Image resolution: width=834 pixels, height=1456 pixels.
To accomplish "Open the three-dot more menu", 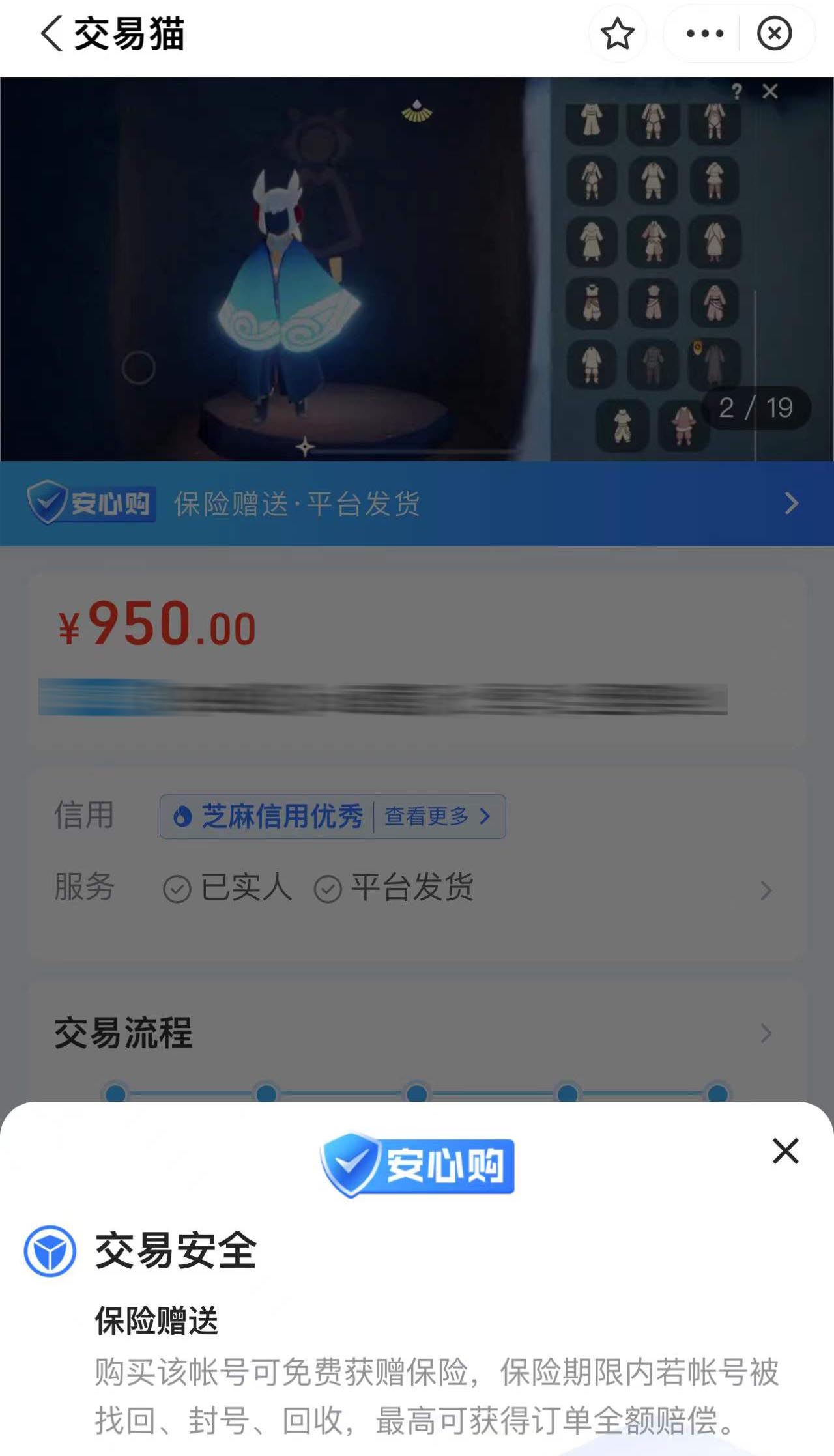I will 704,34.
